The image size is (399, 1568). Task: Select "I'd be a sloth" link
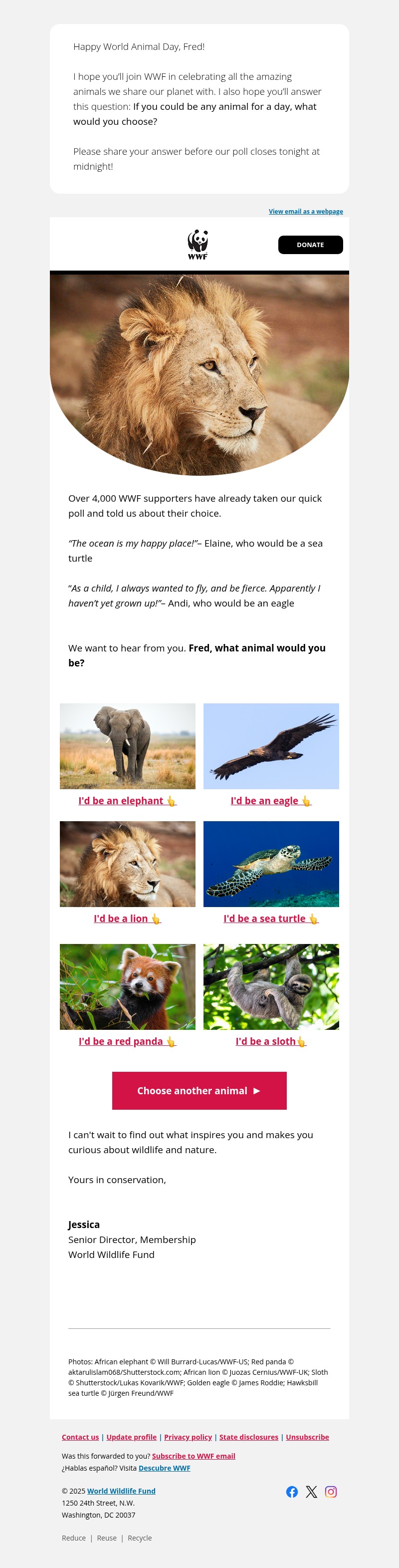[270, 1041]
